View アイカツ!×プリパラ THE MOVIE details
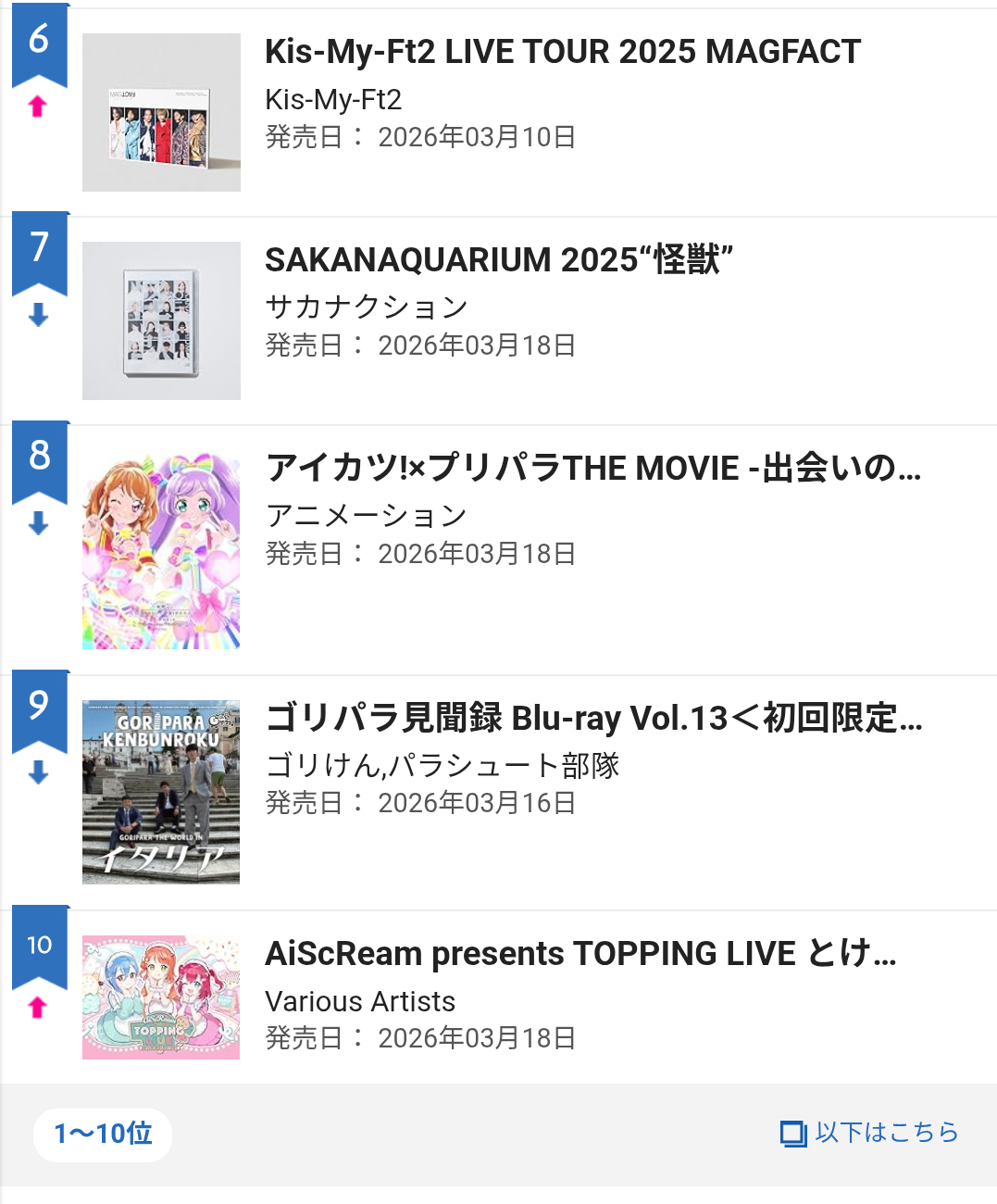997x1204 pixels. click(x=592, y=469)
